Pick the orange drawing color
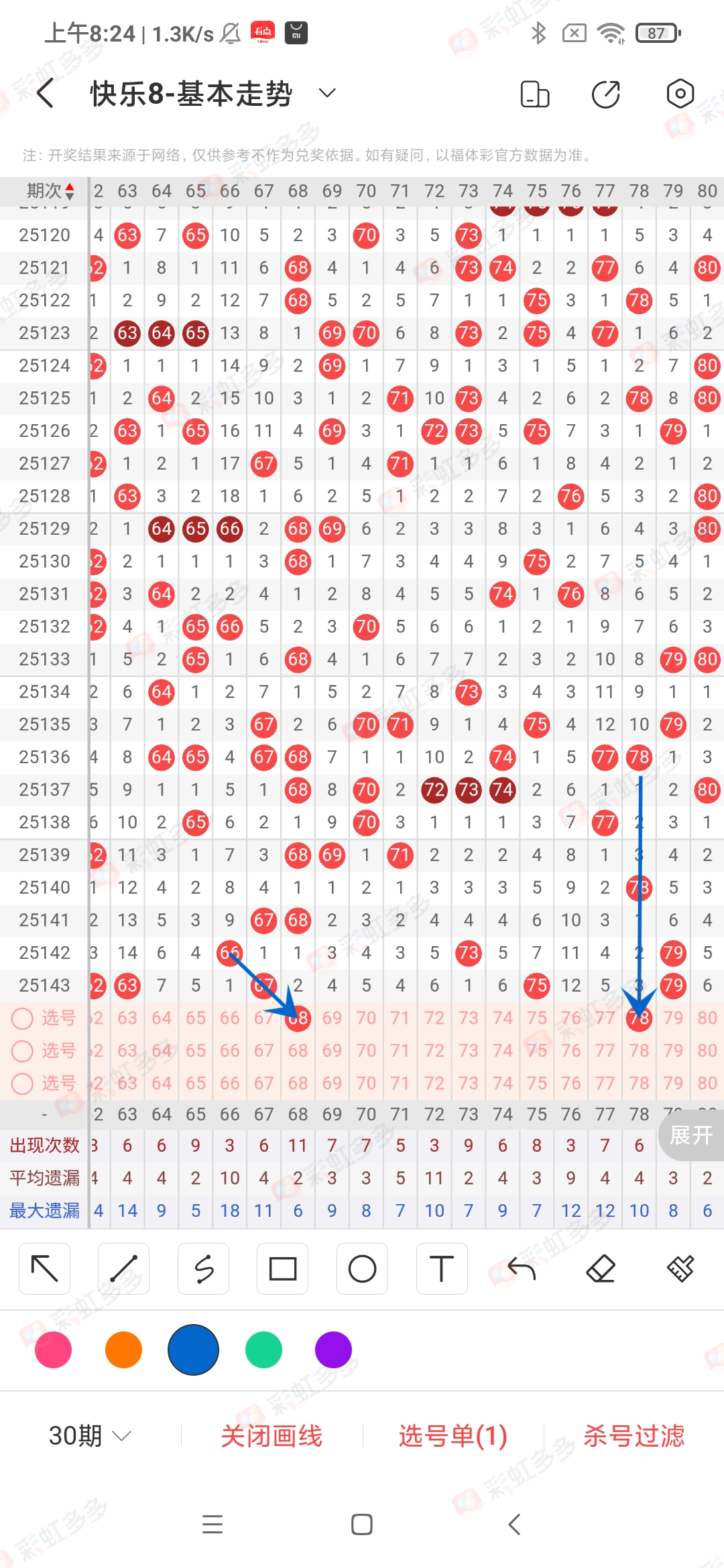Viewport: 724px width, 1568px height. click(124, 1350)
